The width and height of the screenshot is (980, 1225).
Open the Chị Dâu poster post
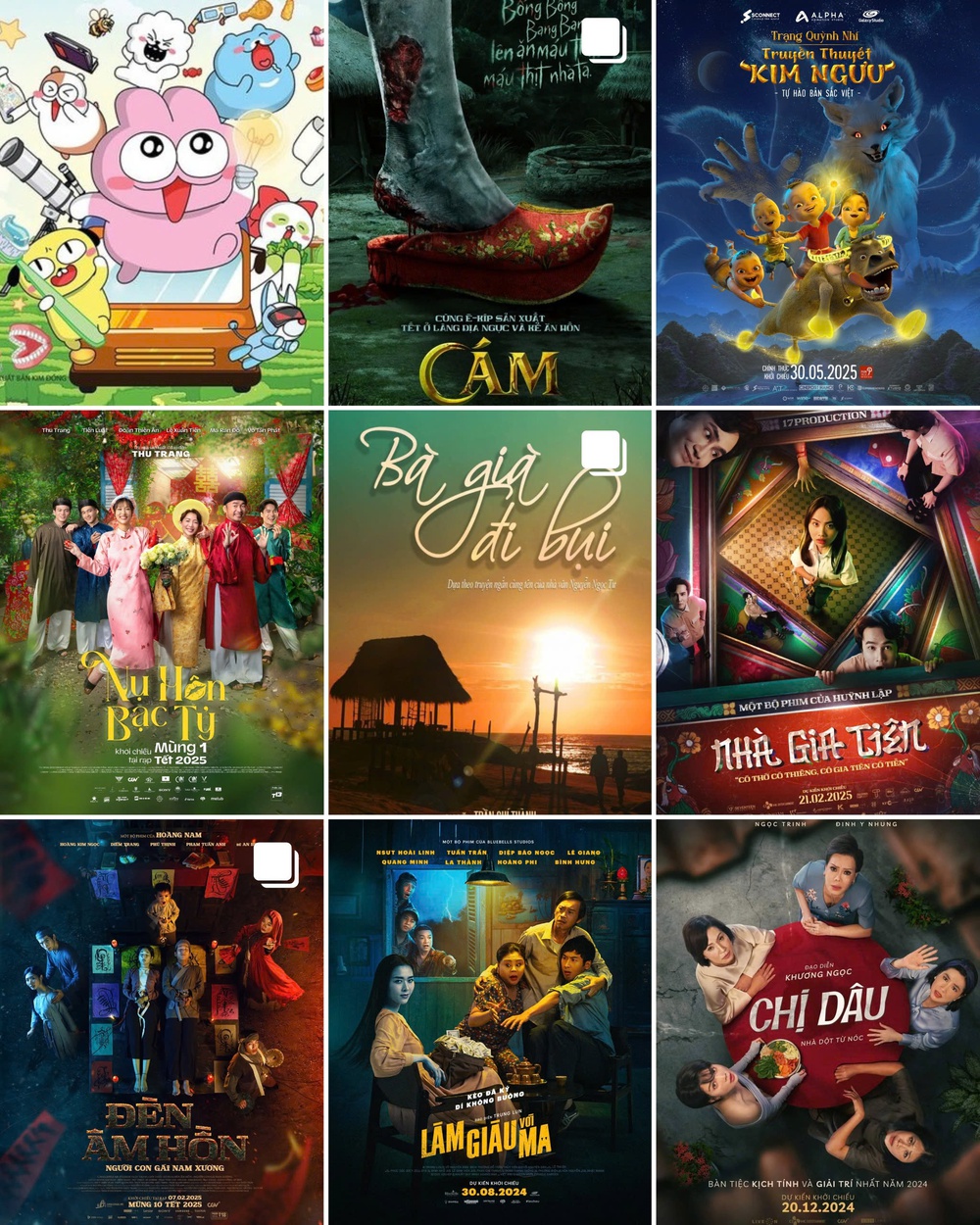coord(817,1022)
